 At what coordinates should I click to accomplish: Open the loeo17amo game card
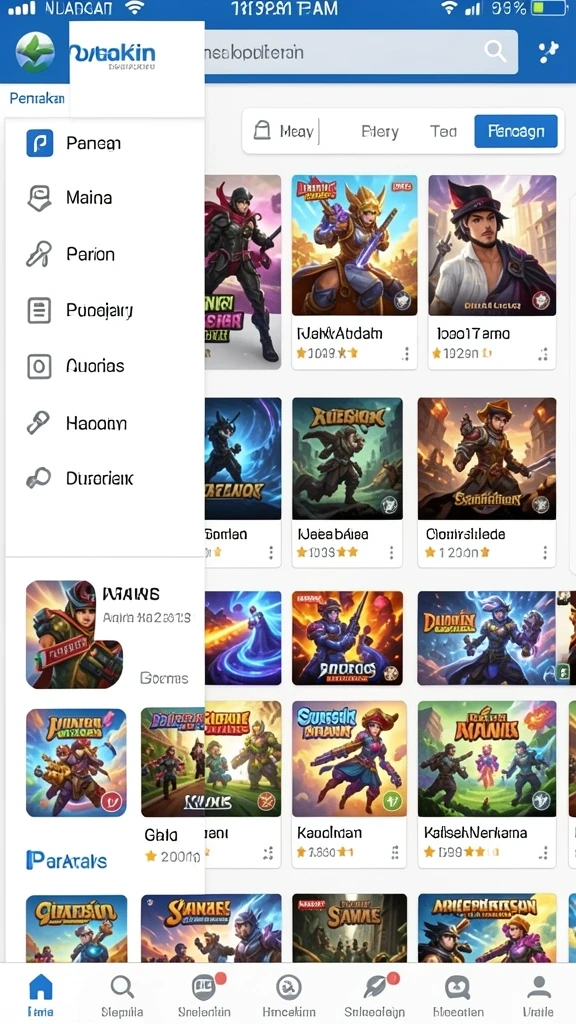click(x=492, y=272)
